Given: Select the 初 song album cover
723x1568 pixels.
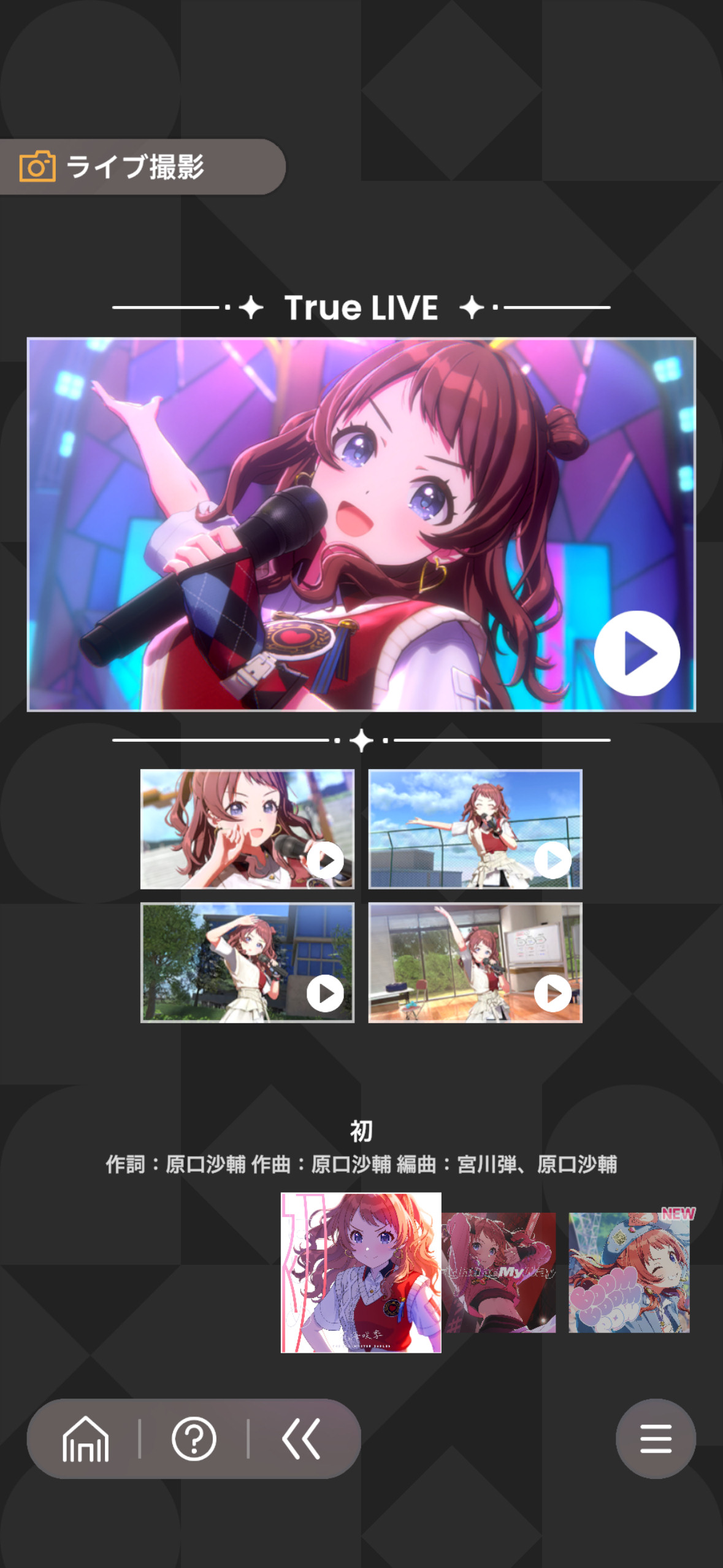Looking at the screenshot, I should coord(361,1272).
